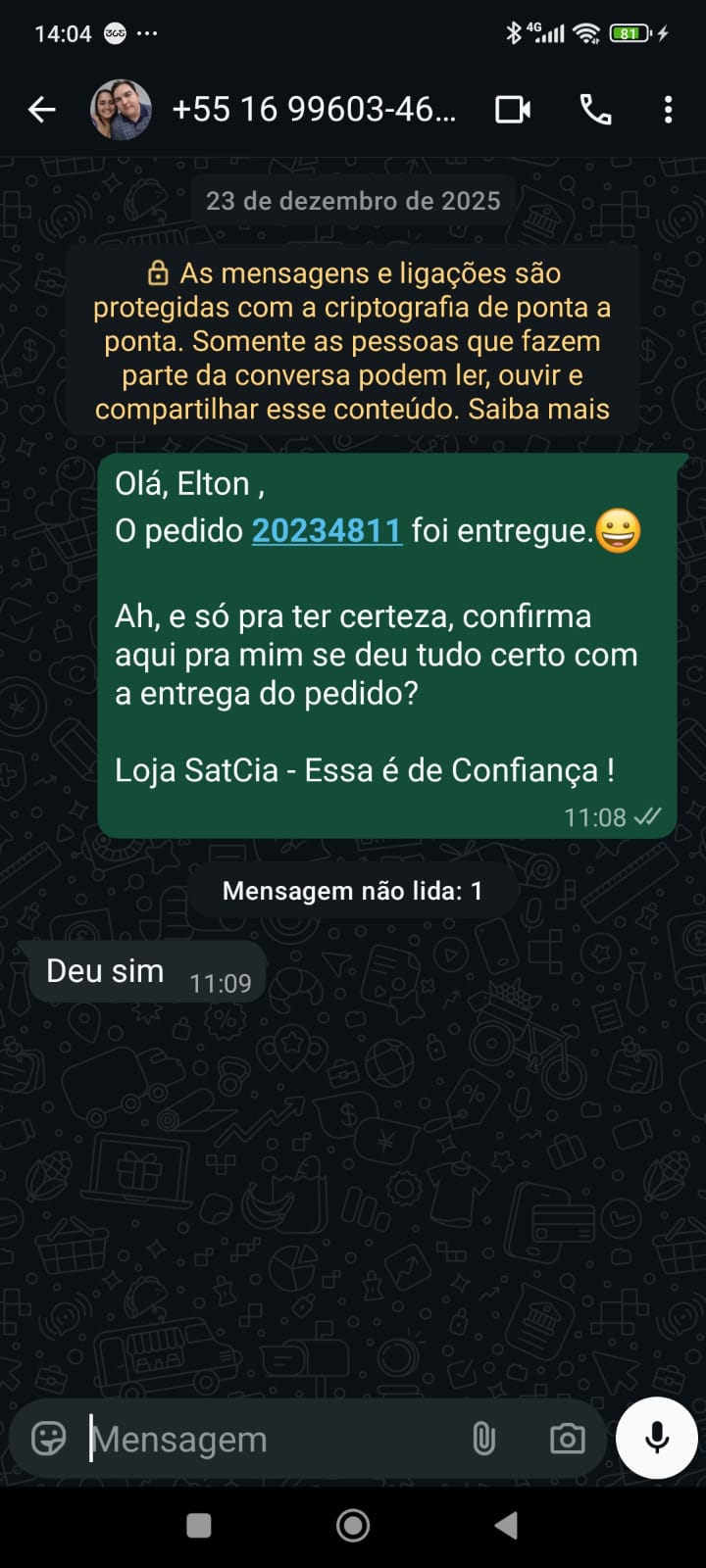The image size is (706, 1568).
Task: Tap the system home button
Action: coord(353,1525)
